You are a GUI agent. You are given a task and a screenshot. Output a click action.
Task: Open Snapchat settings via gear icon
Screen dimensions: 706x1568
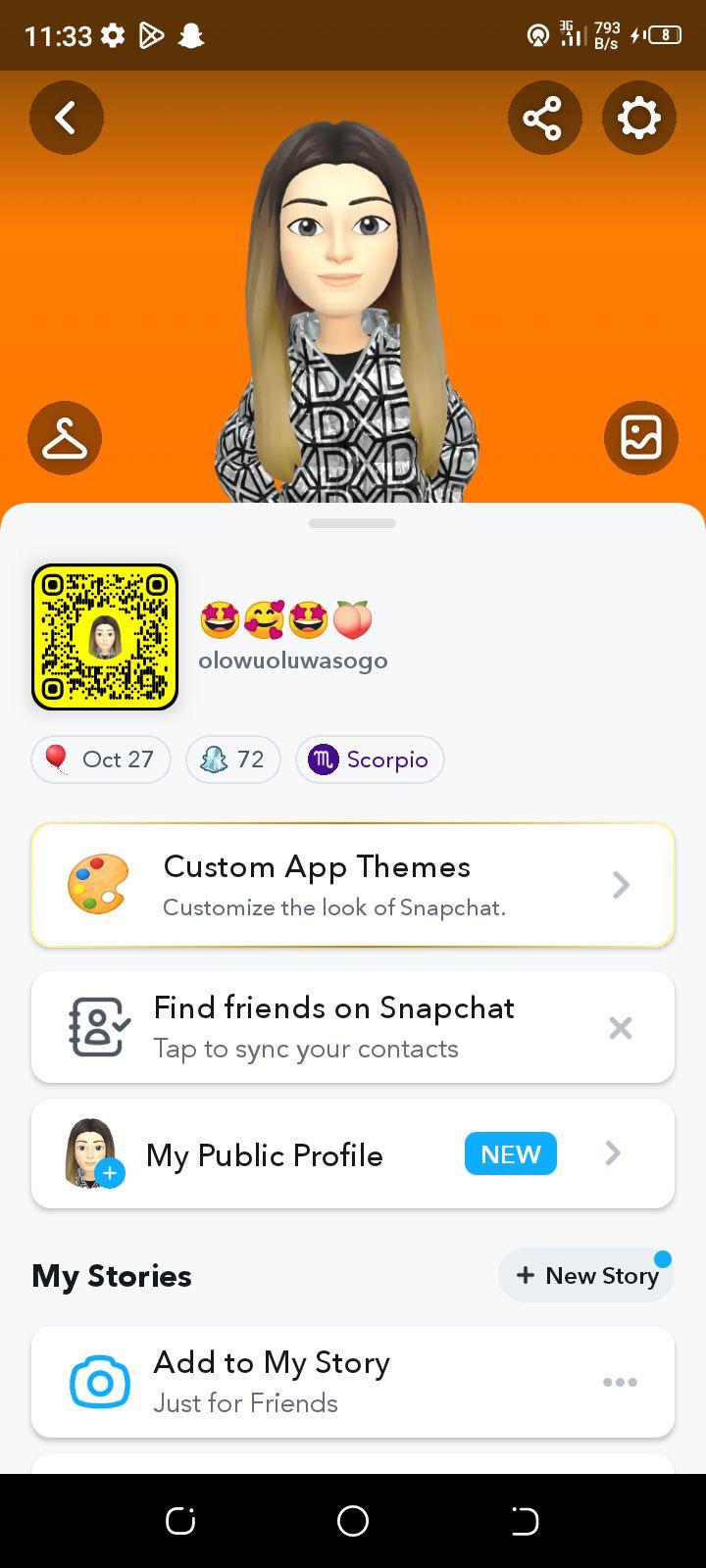click(638, 117)
